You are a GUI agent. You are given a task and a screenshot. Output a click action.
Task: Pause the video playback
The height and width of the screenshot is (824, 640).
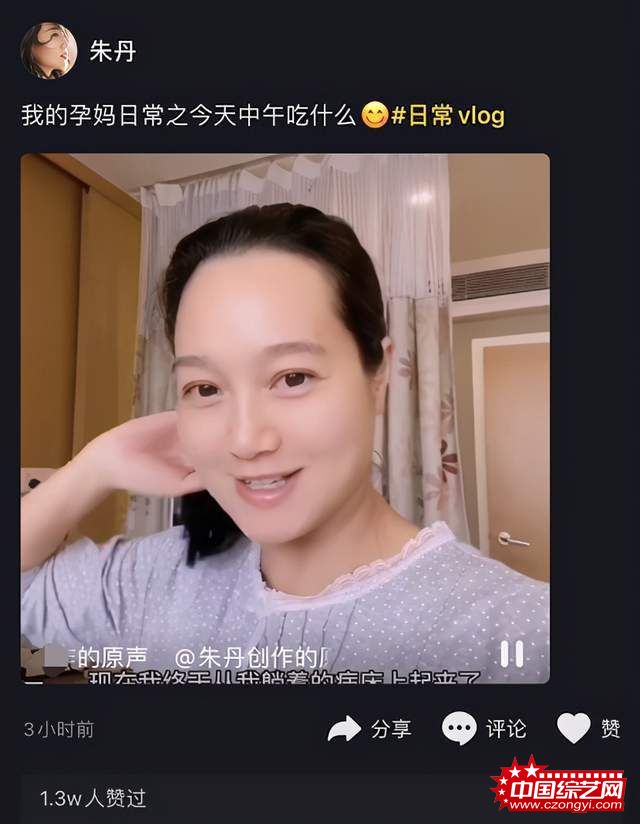click(511, 653)
